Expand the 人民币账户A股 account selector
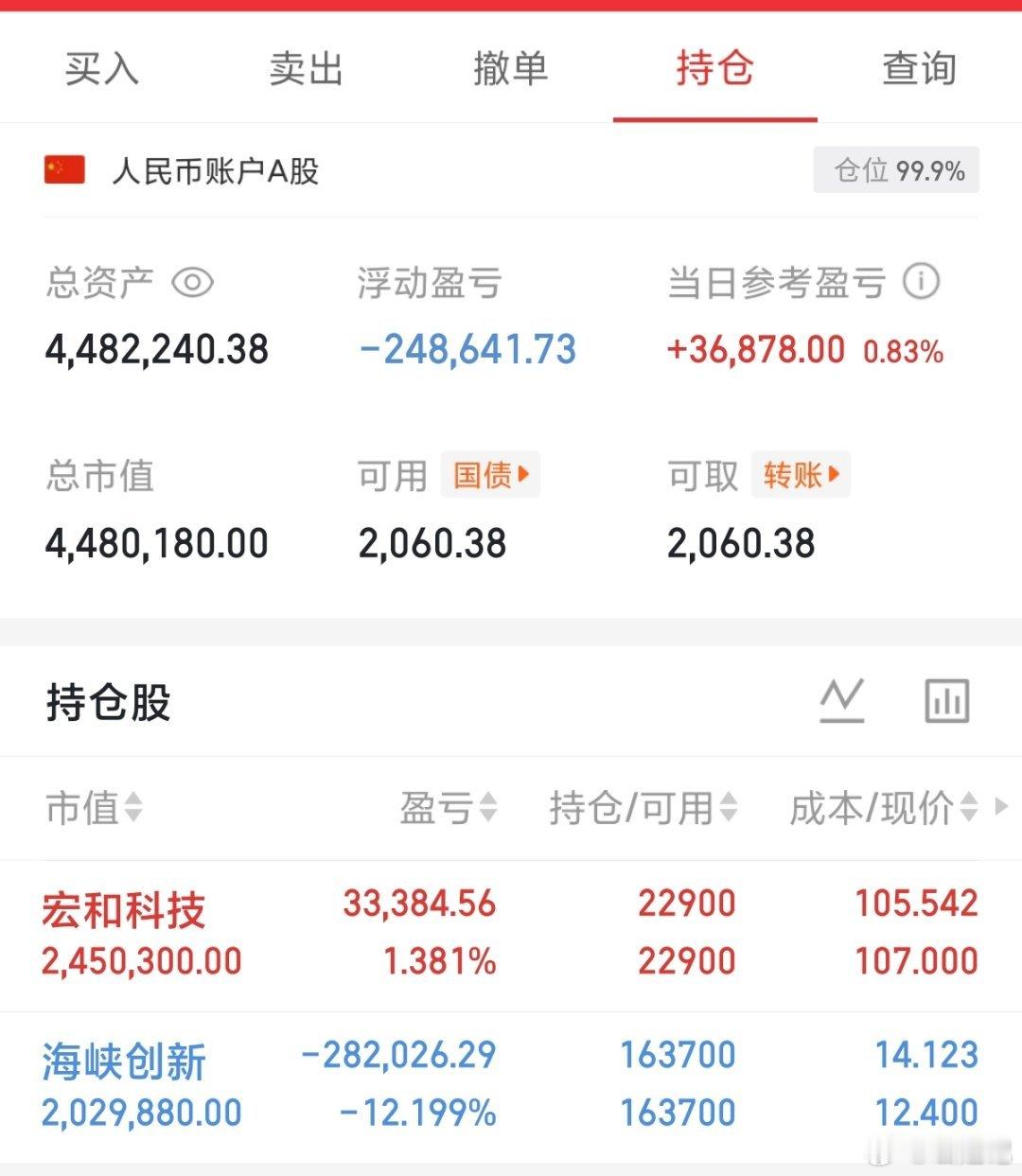The image size is (1022, 1176). pyautogui.click(x=215, y=171)
